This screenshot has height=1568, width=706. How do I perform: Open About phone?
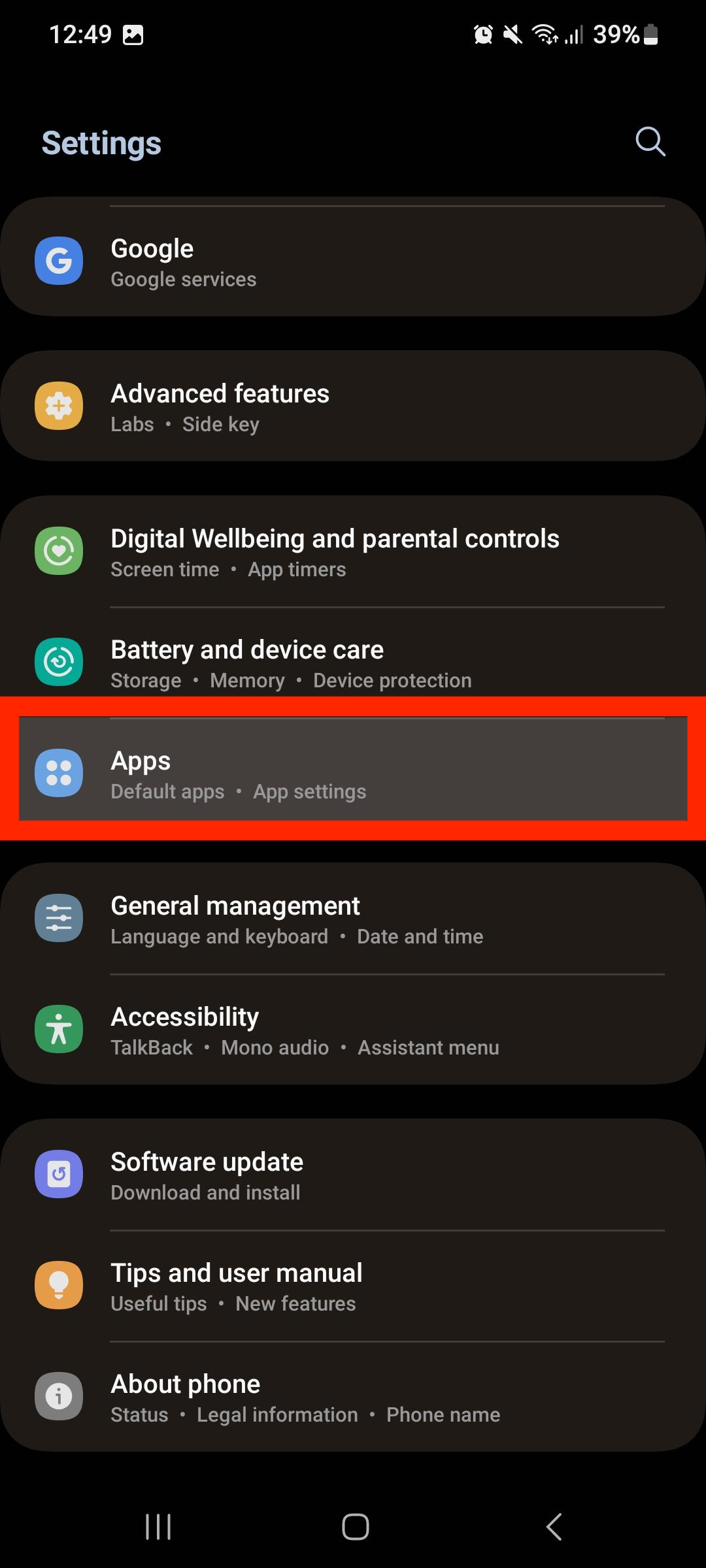pos(353,1397)
